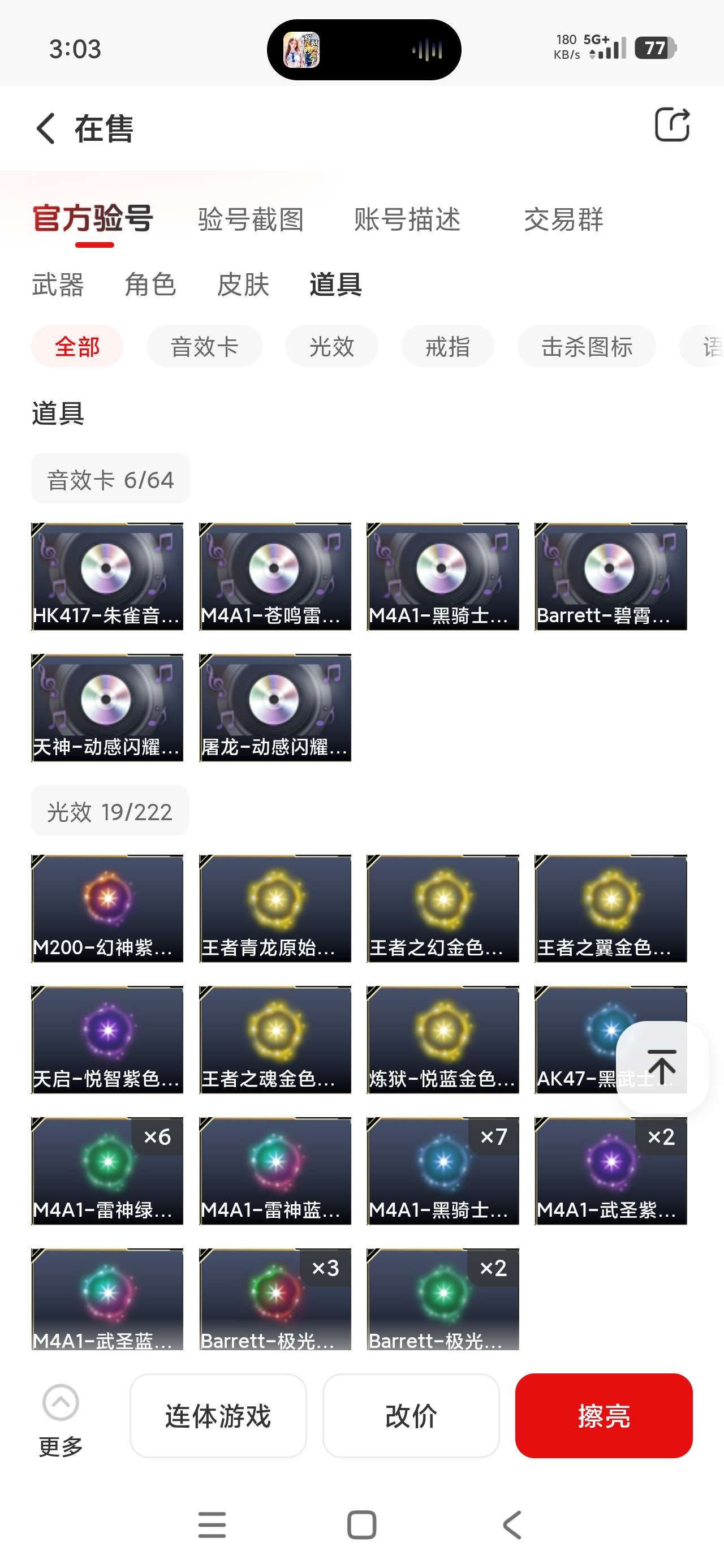Show the 皮肤 category
The width and height of the screenshot is (724, 1568).
click(243, 285)
